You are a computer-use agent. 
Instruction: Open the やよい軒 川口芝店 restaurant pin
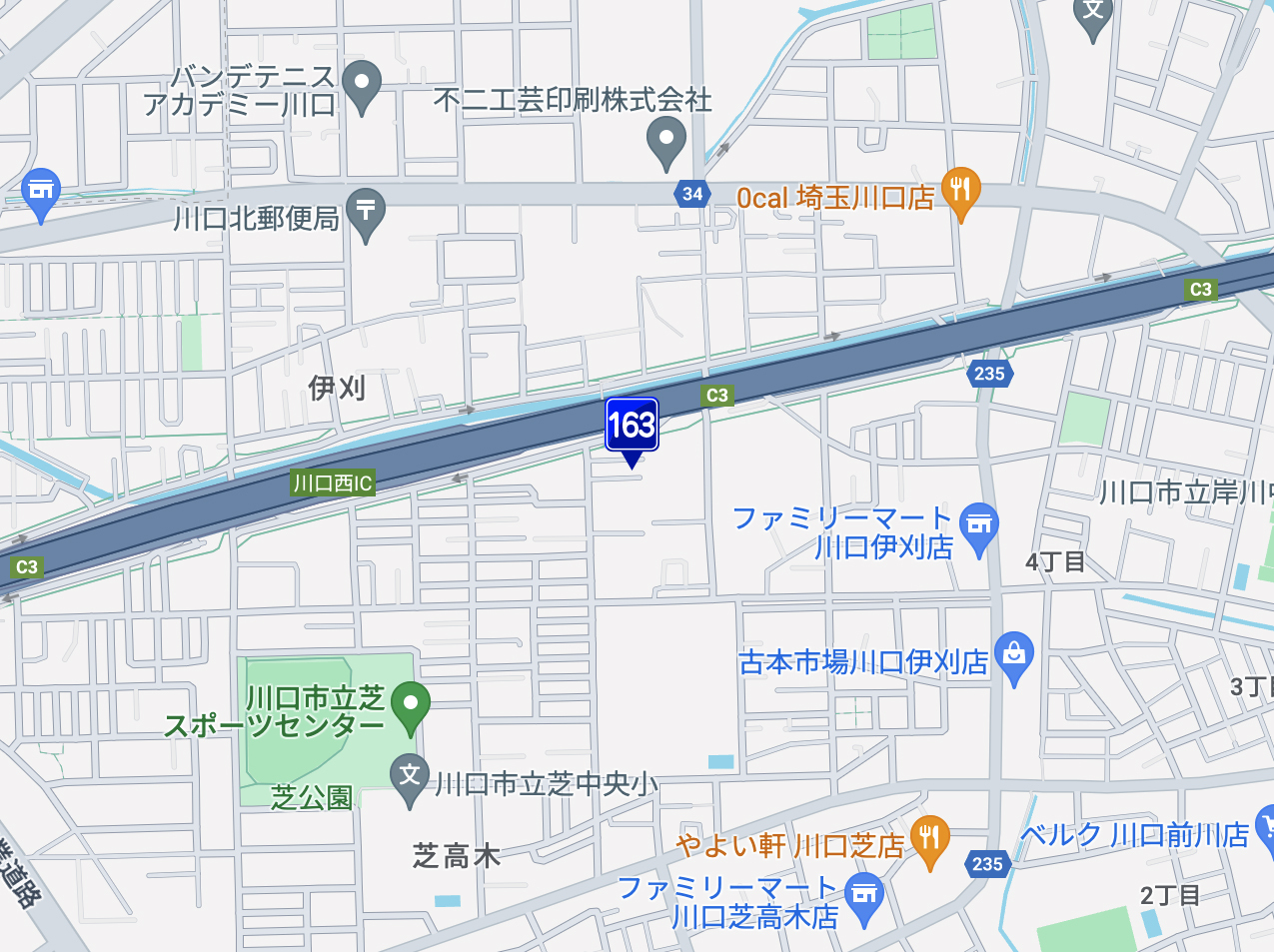click(x=929, y=841)
